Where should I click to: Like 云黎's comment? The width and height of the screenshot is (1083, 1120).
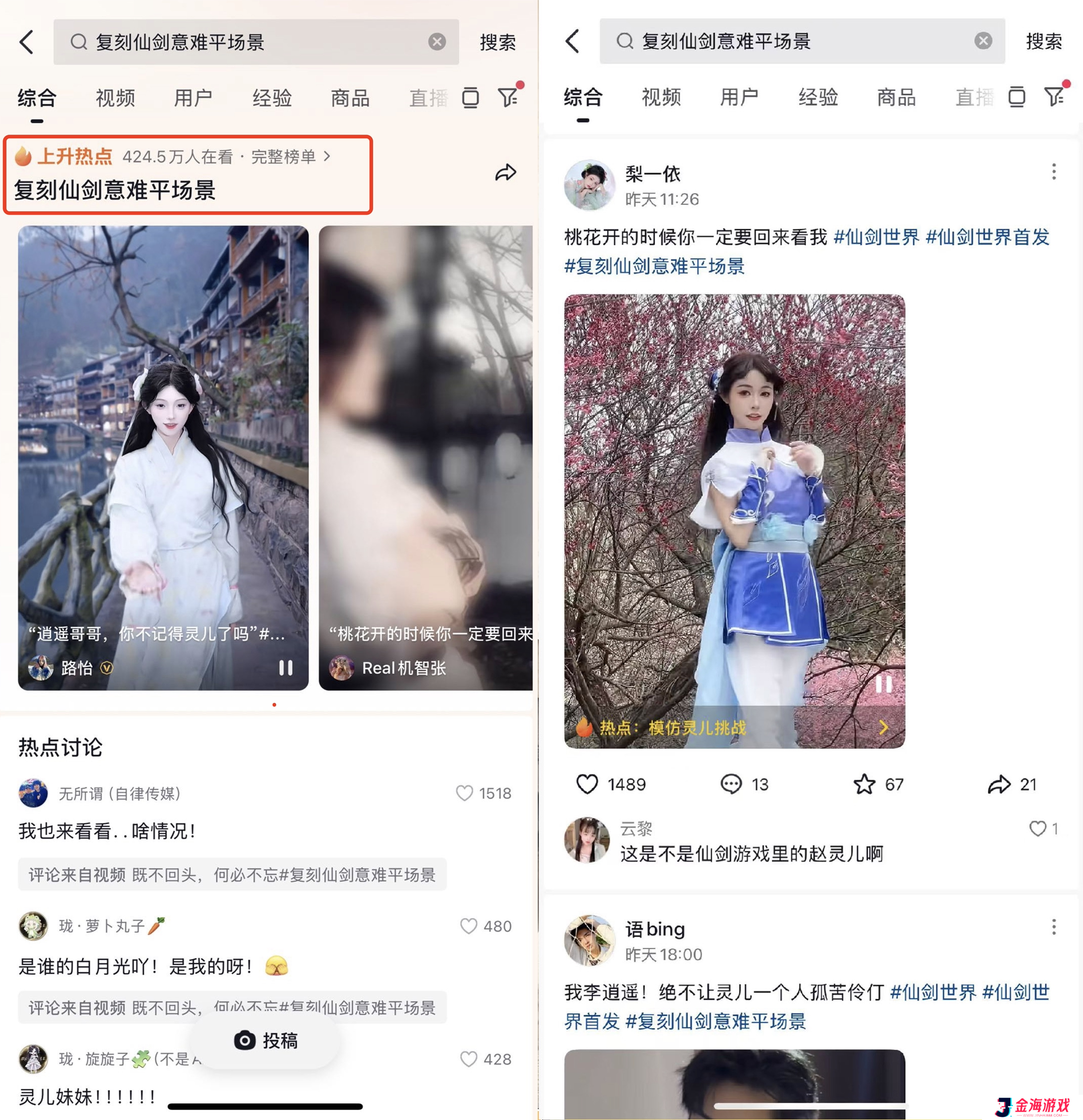coord(1037,828)
